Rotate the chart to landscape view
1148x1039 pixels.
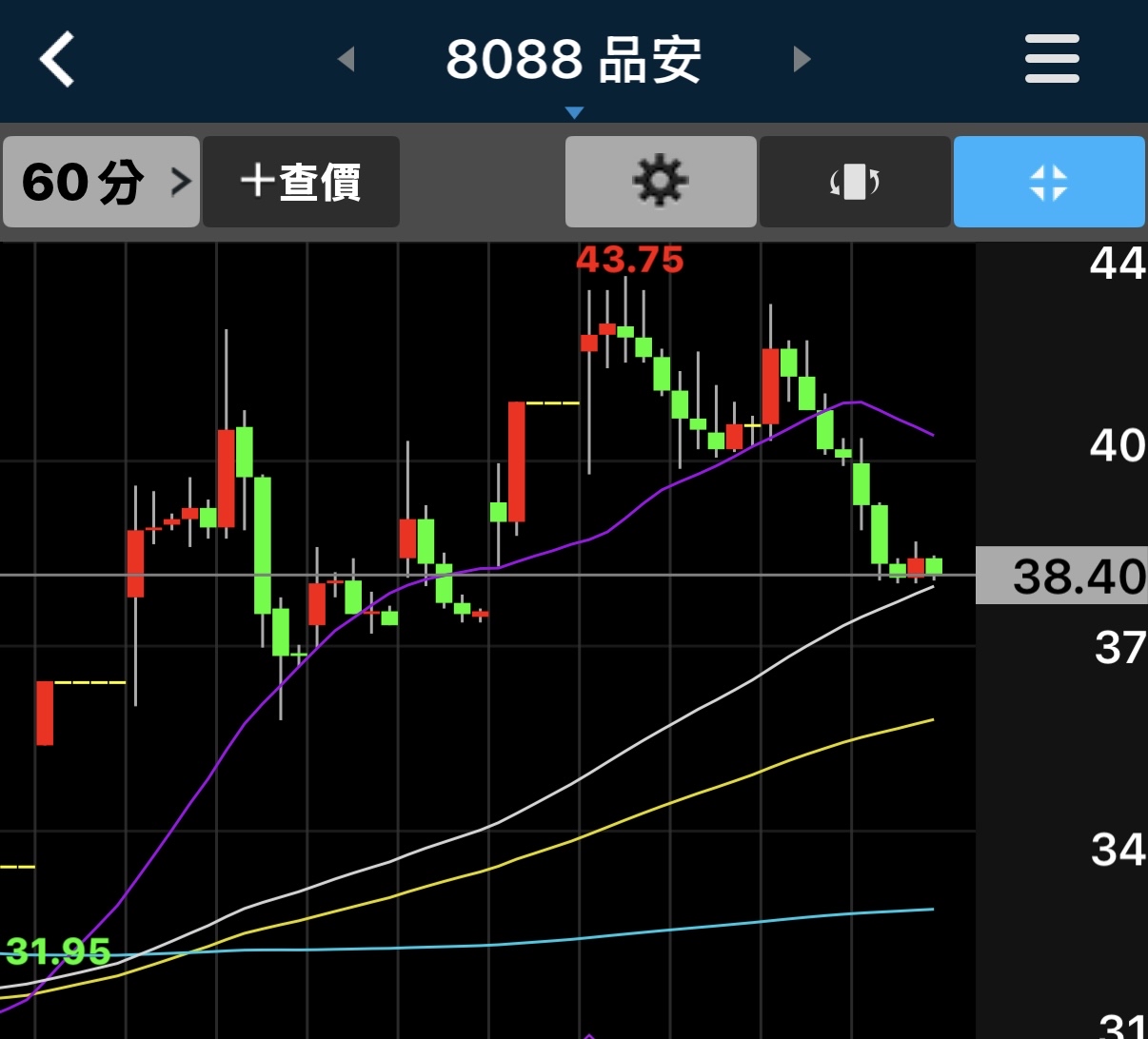[855, 182]
